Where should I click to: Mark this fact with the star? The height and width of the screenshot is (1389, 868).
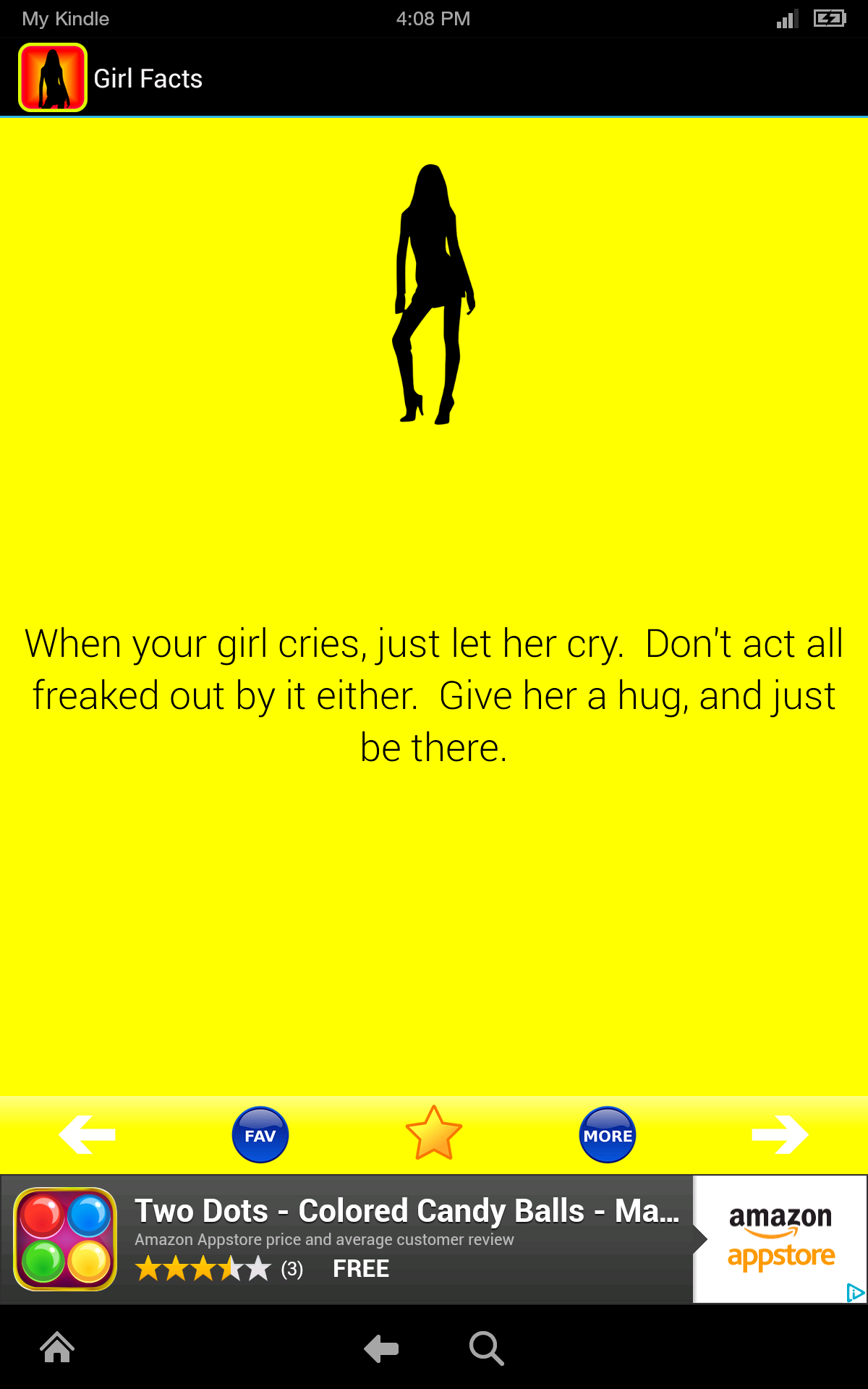(434, 1134)
